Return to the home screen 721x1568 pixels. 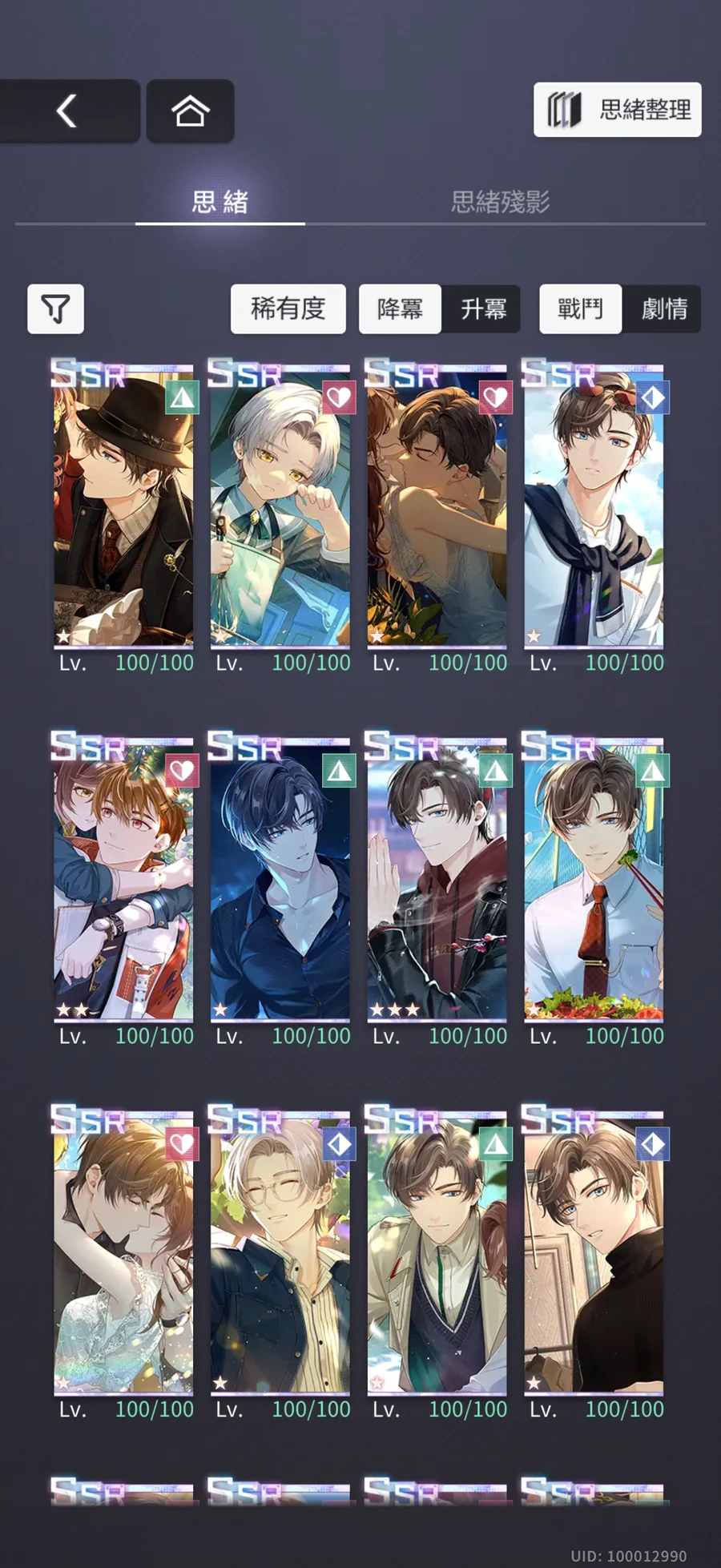[190, 111]
